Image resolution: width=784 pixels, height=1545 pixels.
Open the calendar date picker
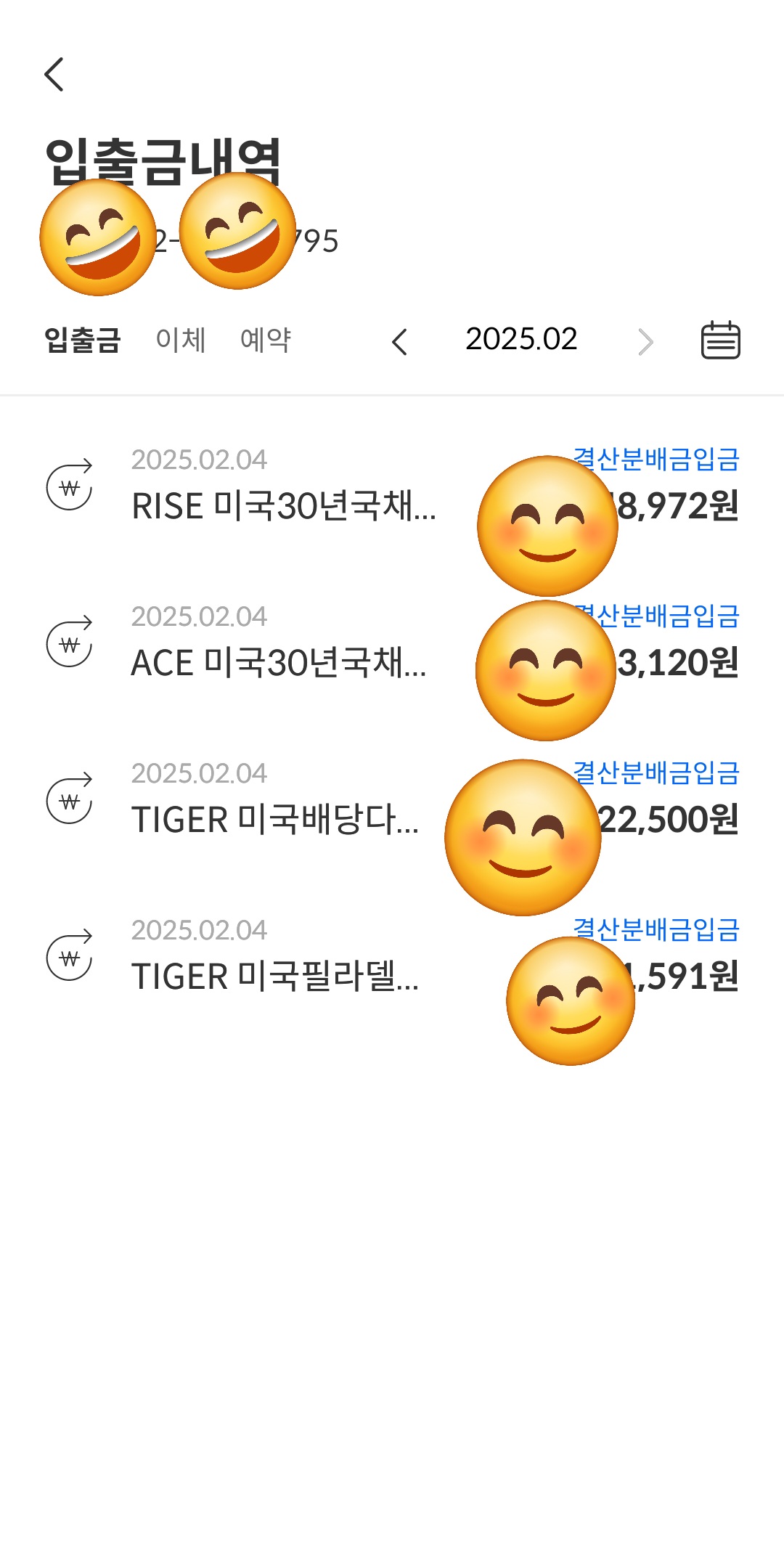(720, 340)
